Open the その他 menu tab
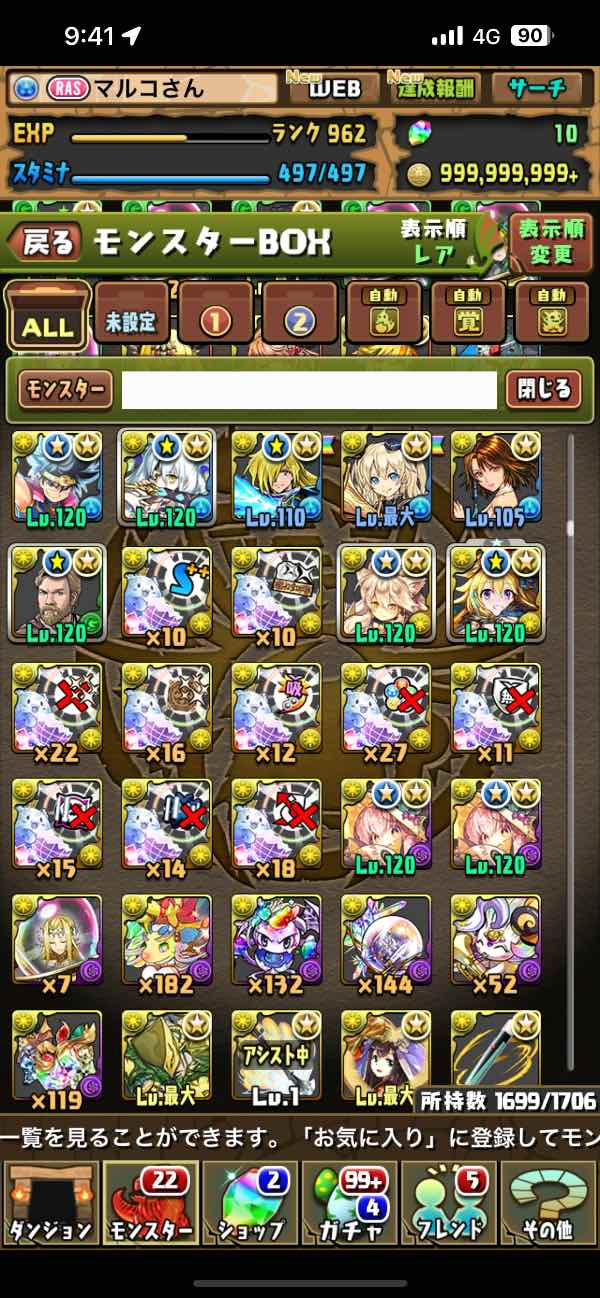Viewport: 600px width, 1298px height. (548, 1204)
